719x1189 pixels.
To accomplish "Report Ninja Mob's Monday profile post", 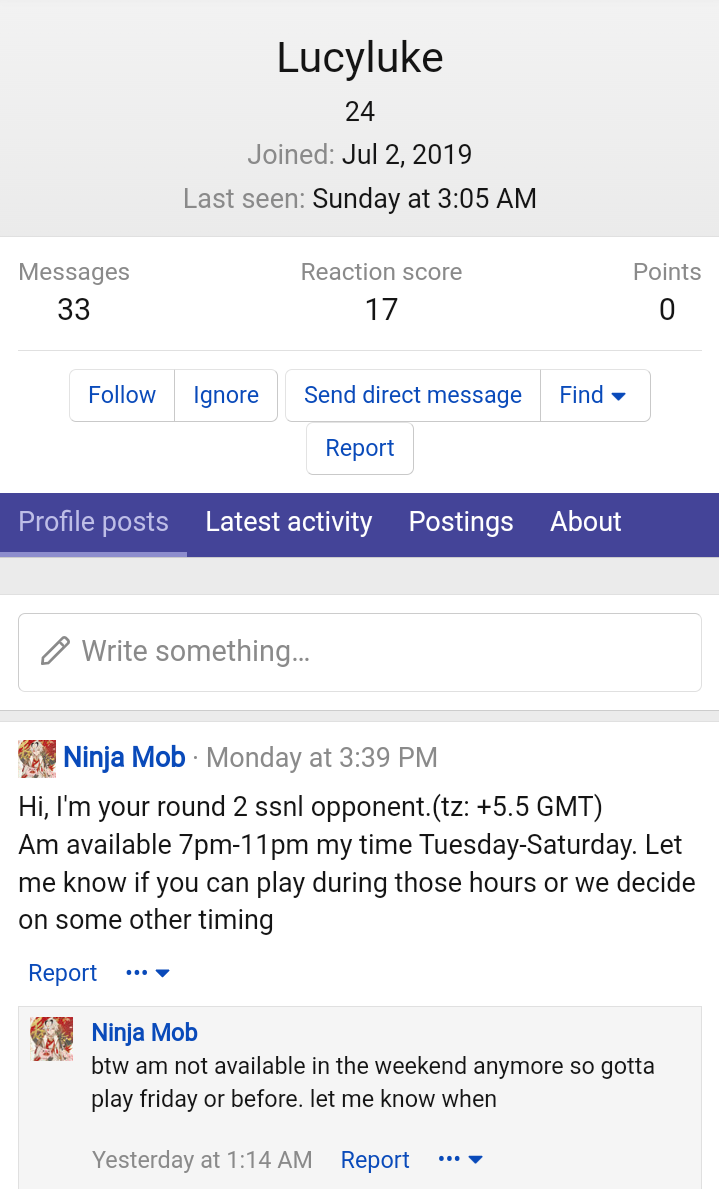I will (62, 973).
